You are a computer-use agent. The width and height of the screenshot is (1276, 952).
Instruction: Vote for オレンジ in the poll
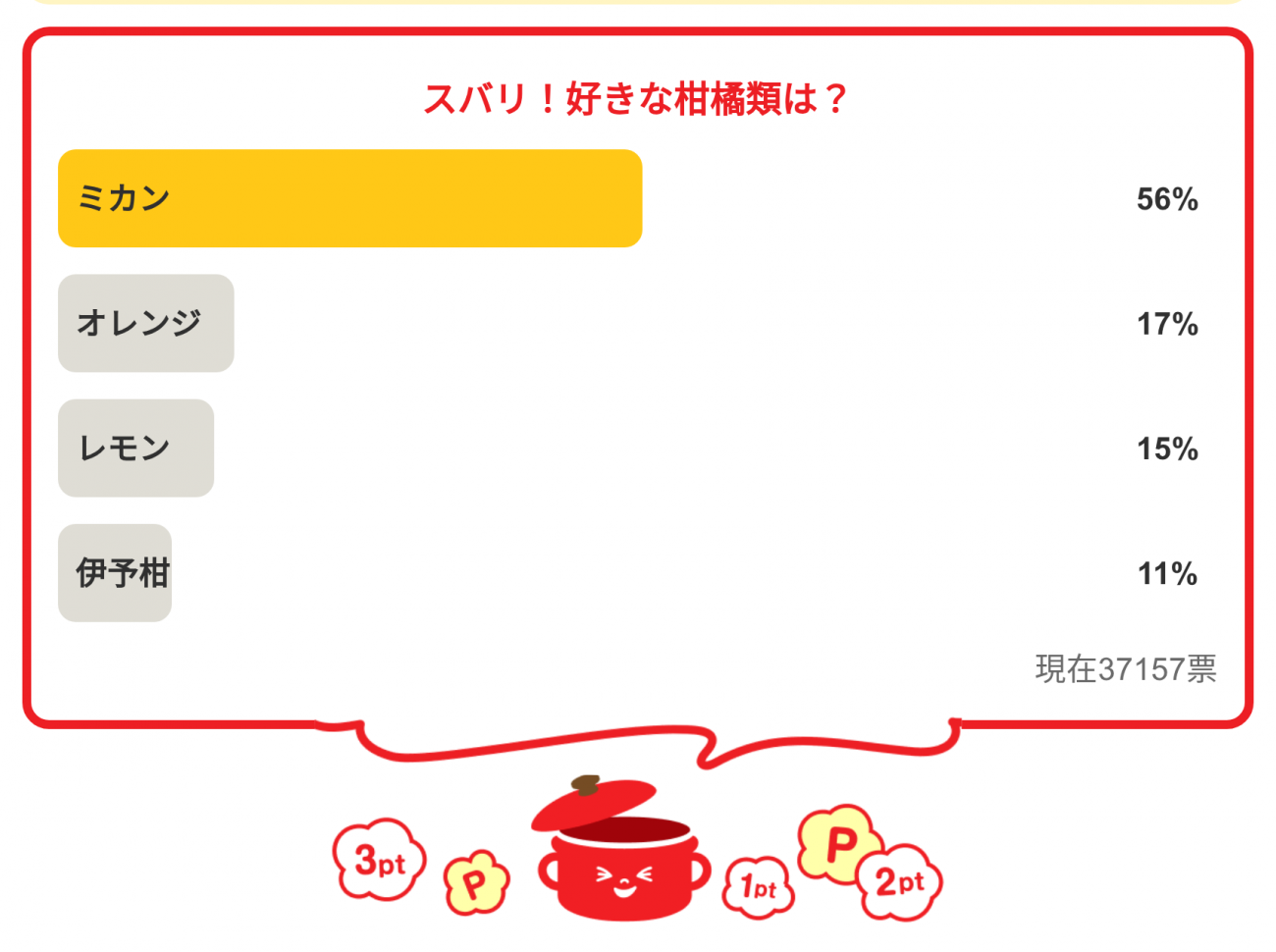click(145, 323)
